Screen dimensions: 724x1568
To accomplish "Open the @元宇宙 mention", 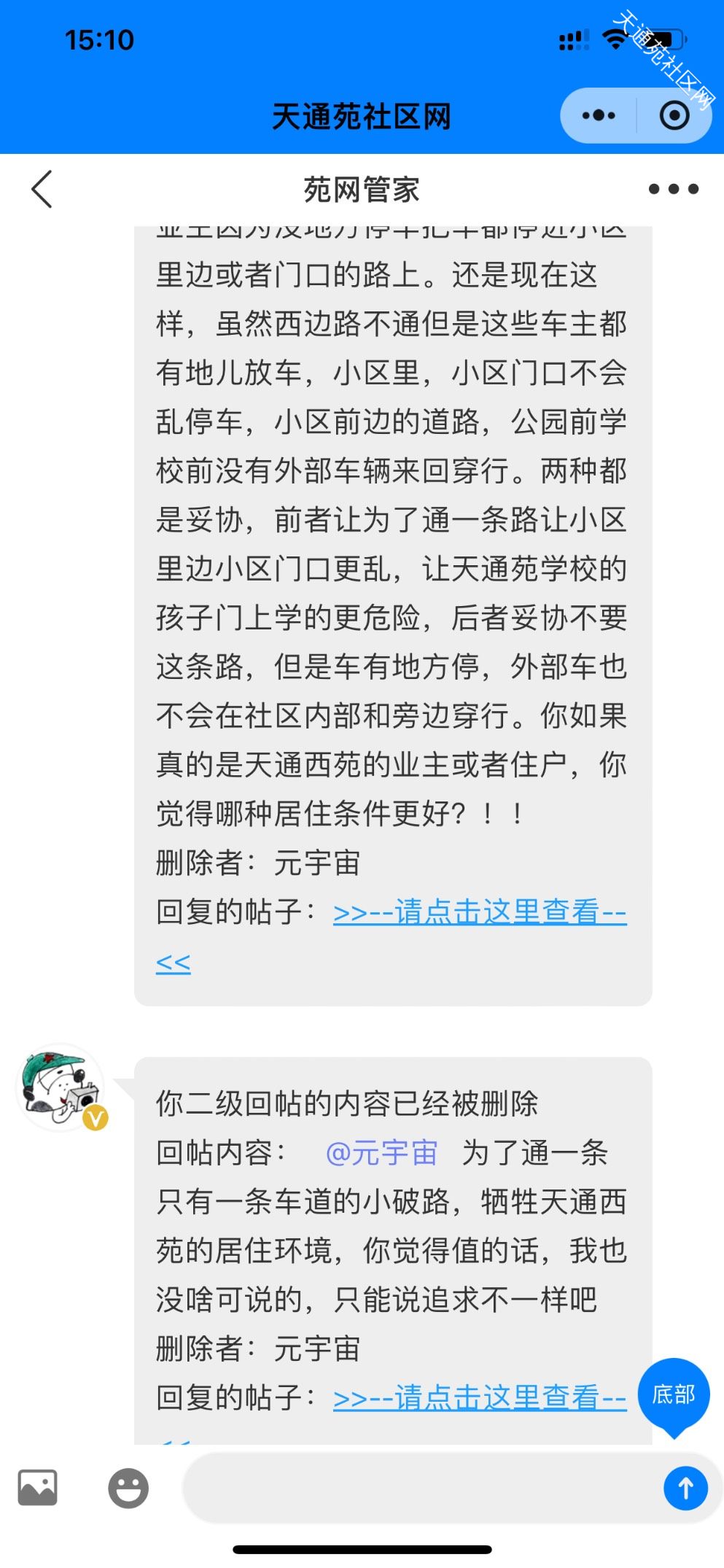I will (x=381, y=1154).
